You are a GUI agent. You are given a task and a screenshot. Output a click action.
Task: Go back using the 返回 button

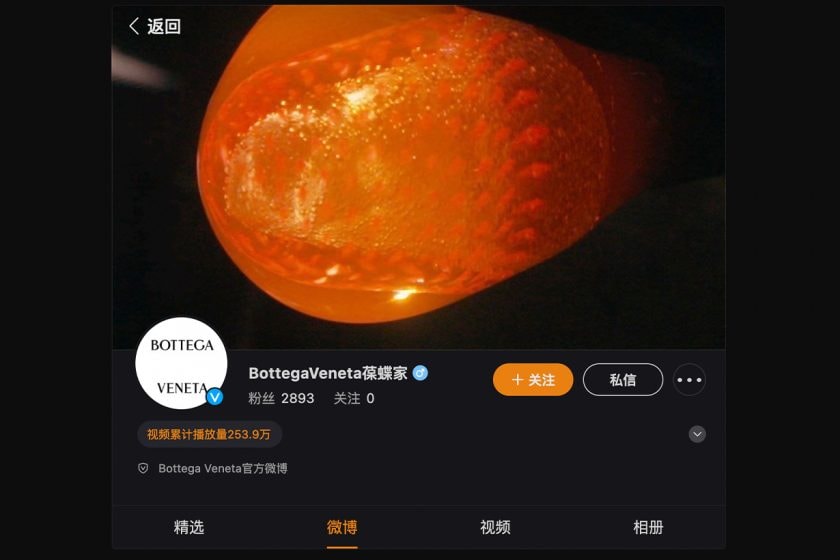coord(154,27)
